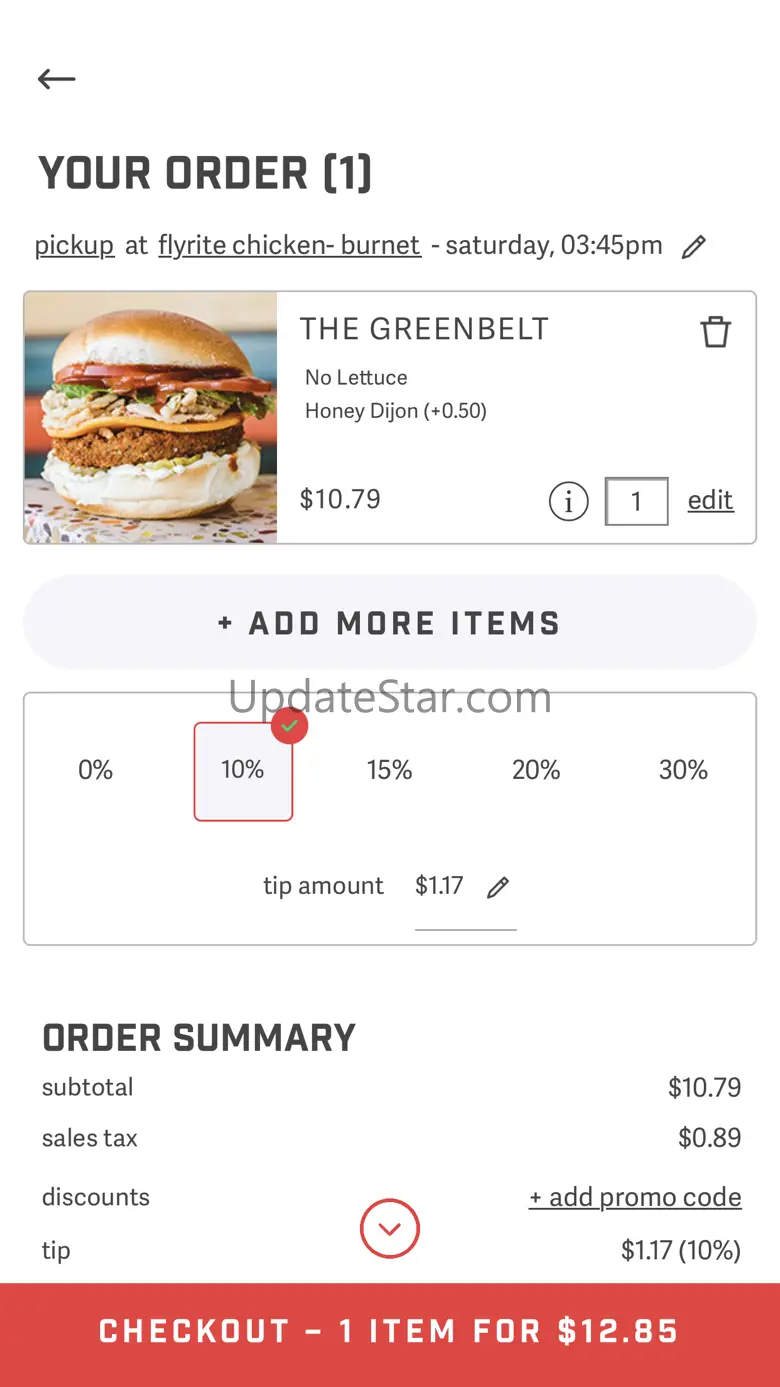Go back using the arrow icon

pyautogui.click(x=57, y=79)
